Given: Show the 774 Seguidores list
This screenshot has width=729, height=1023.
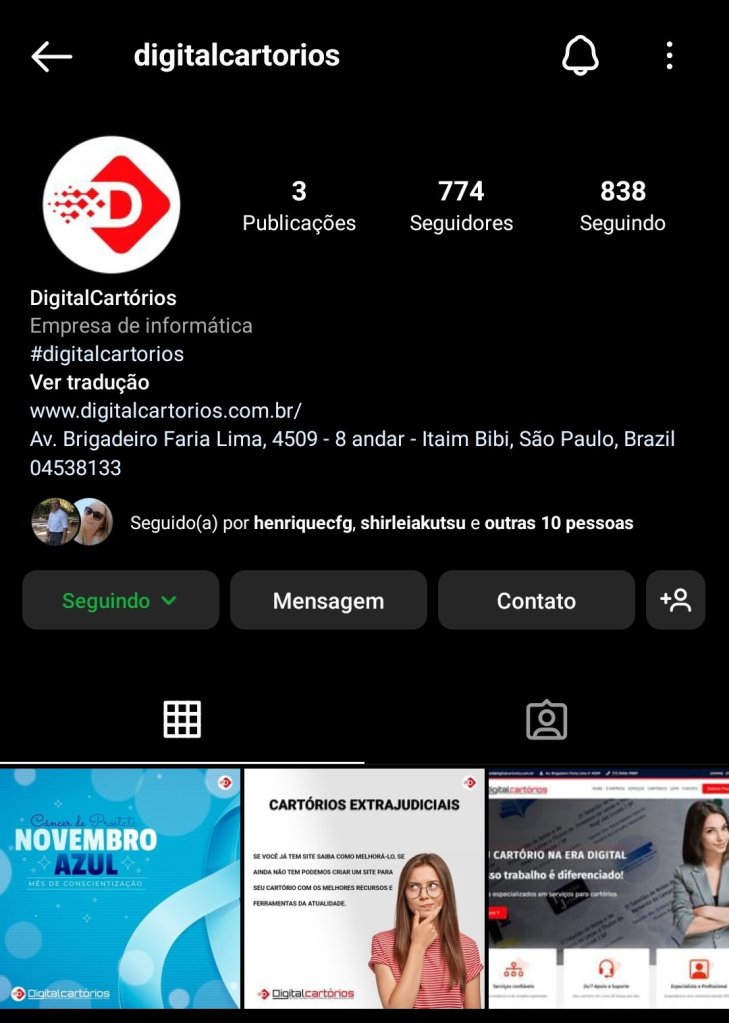Looking at the screenshot, I should [x=461, y=205].
